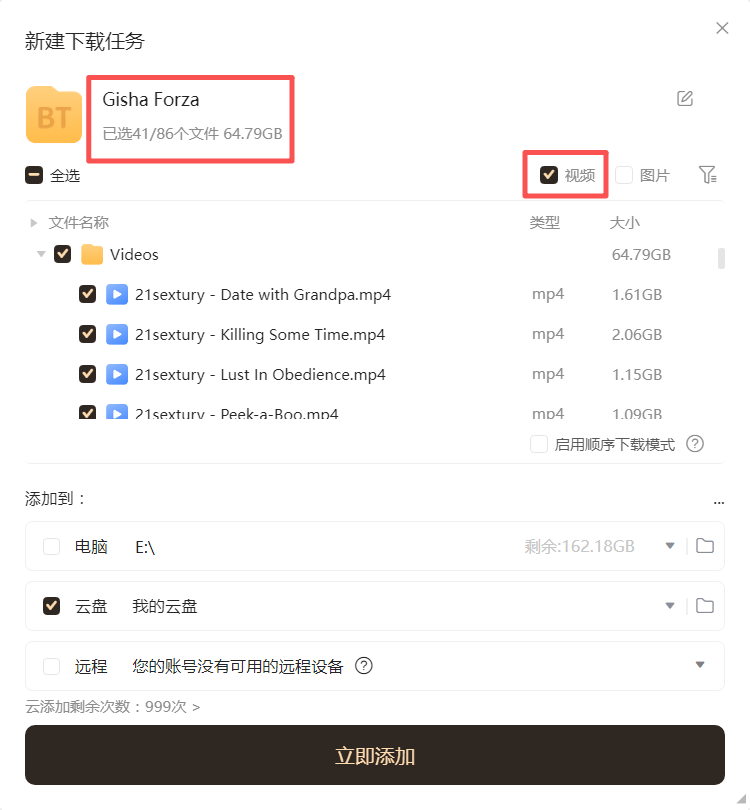Open help icon beside sequential download mode

pos(695,444)
